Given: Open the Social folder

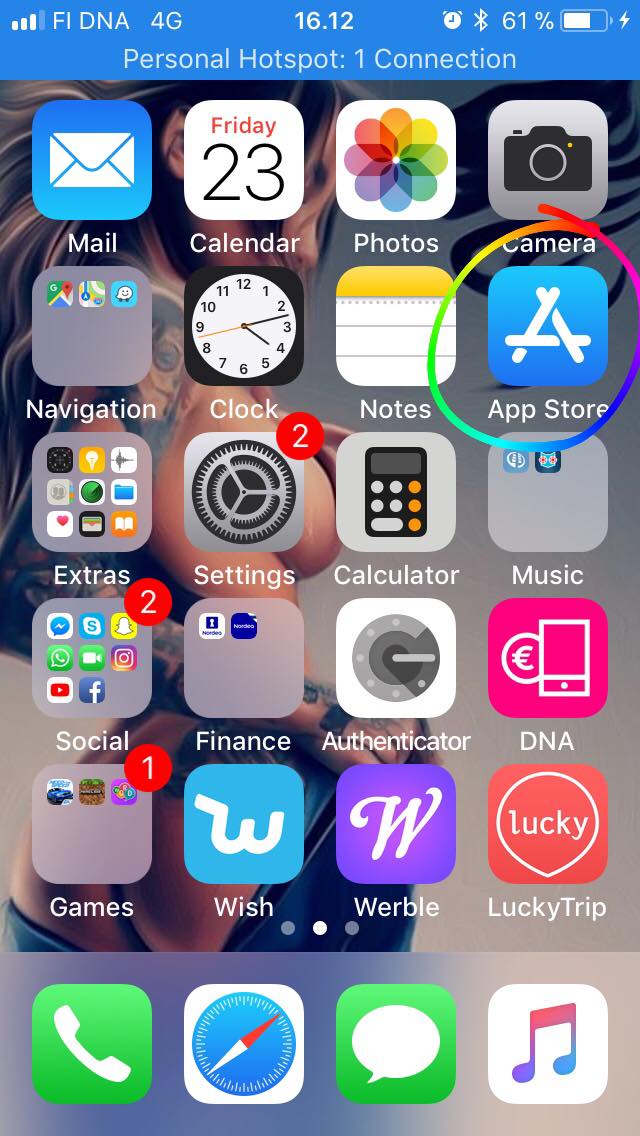Looking at the screenshot, I should click(x=92, y=658).
